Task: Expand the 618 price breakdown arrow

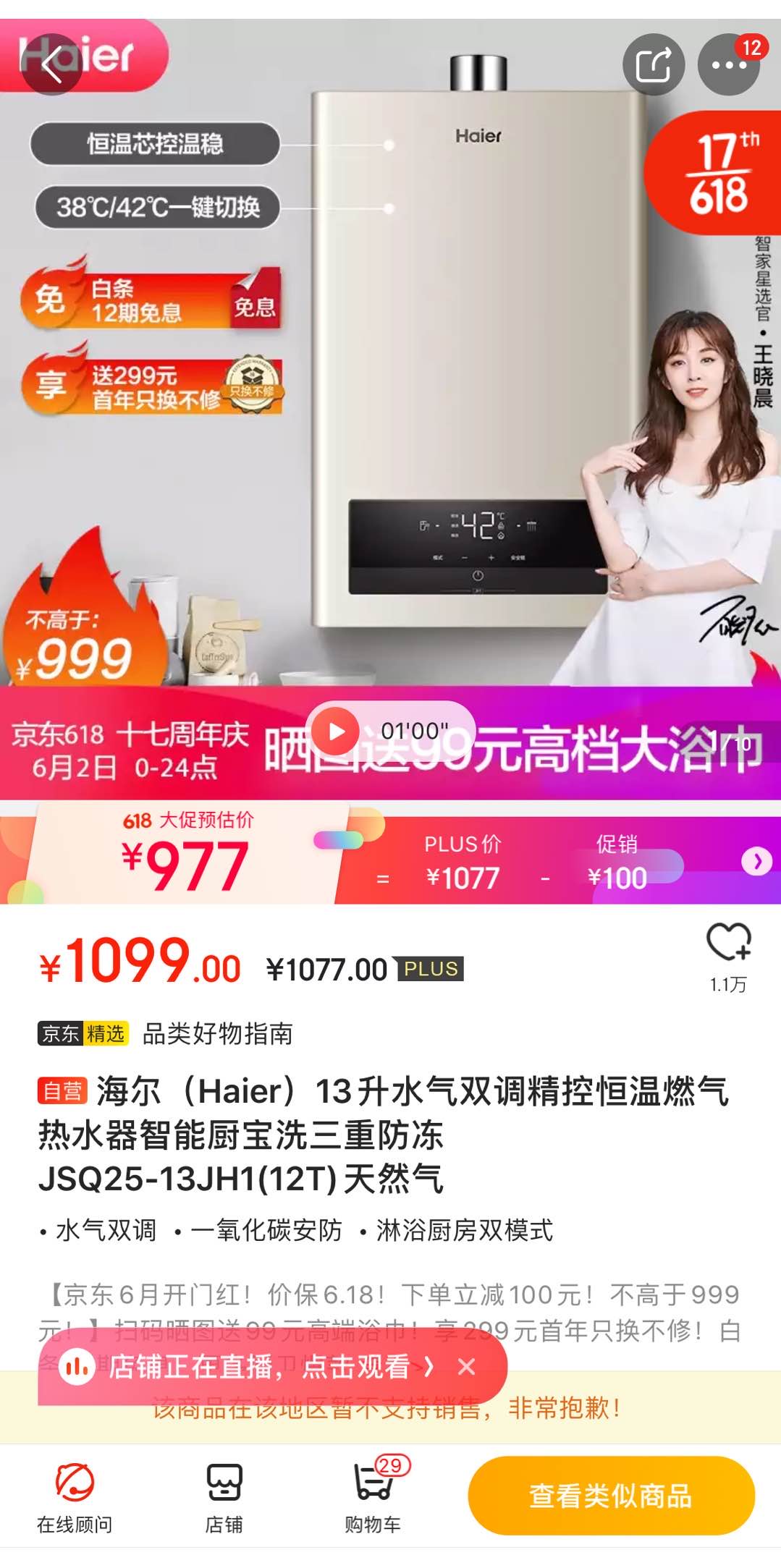Action: [x=756, y=861]
